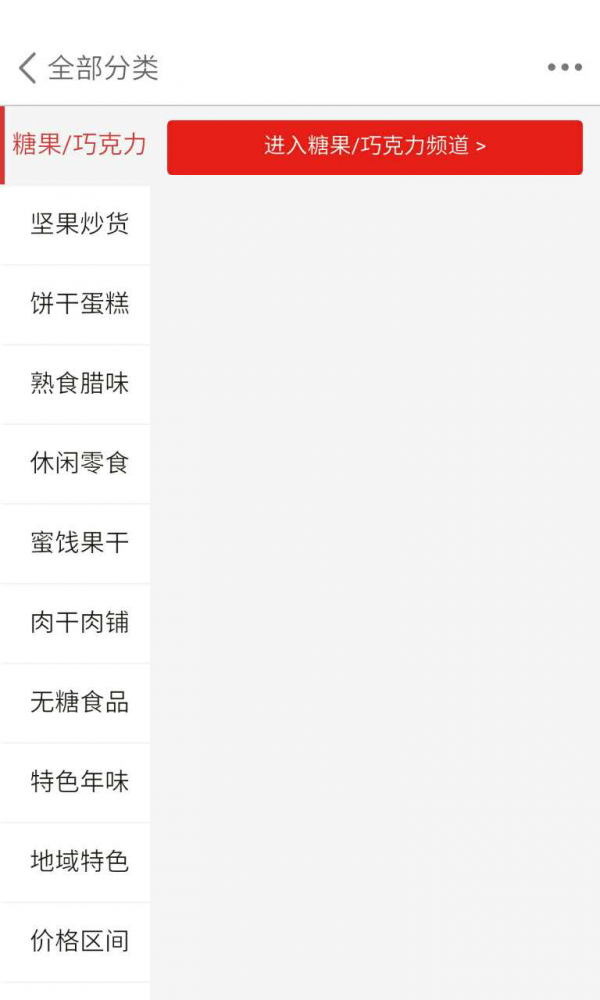The height and width of the screenshot is (1000, 600).
Task: Choose 地域特色 category
Action: click(x=75, y=863)
